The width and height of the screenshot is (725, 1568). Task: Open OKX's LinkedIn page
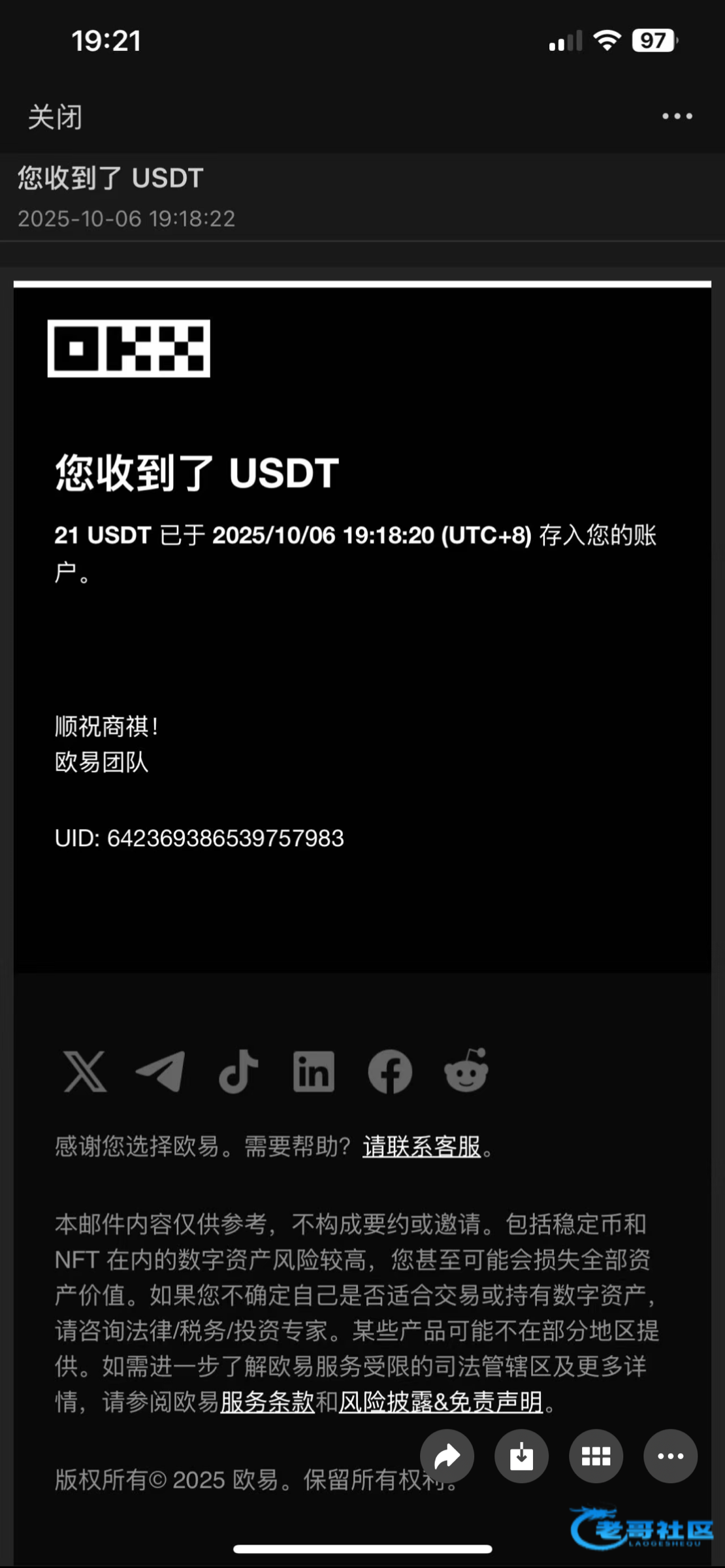click(314, 1071)
